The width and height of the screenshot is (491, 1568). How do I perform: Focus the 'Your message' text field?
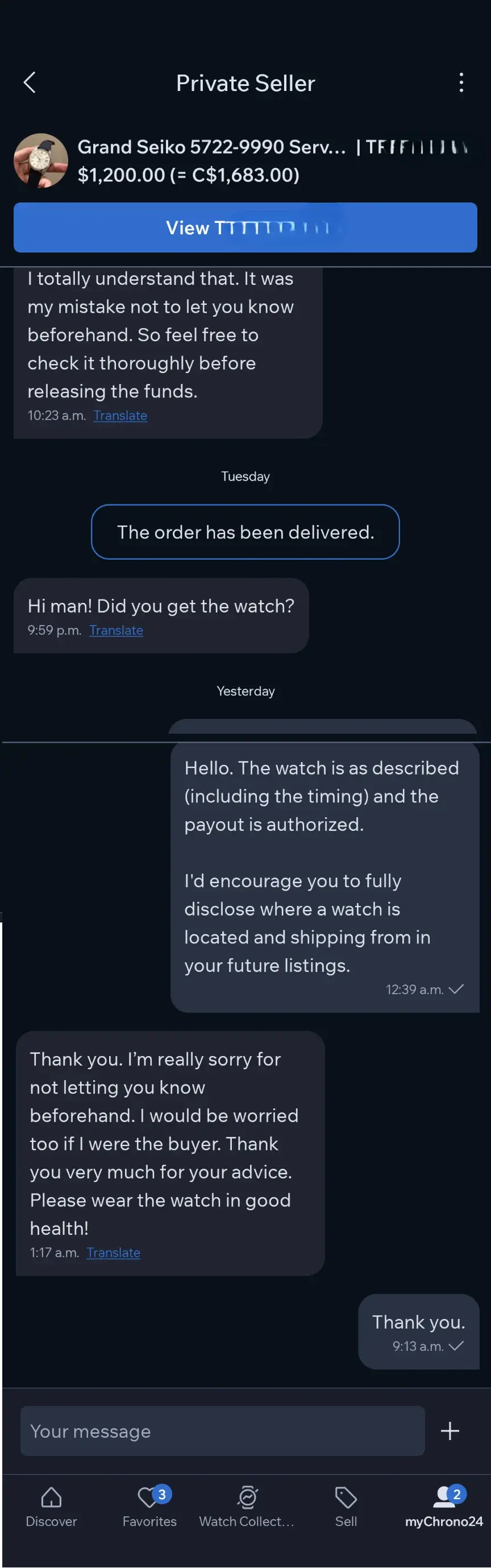(x=222, y=1430)
